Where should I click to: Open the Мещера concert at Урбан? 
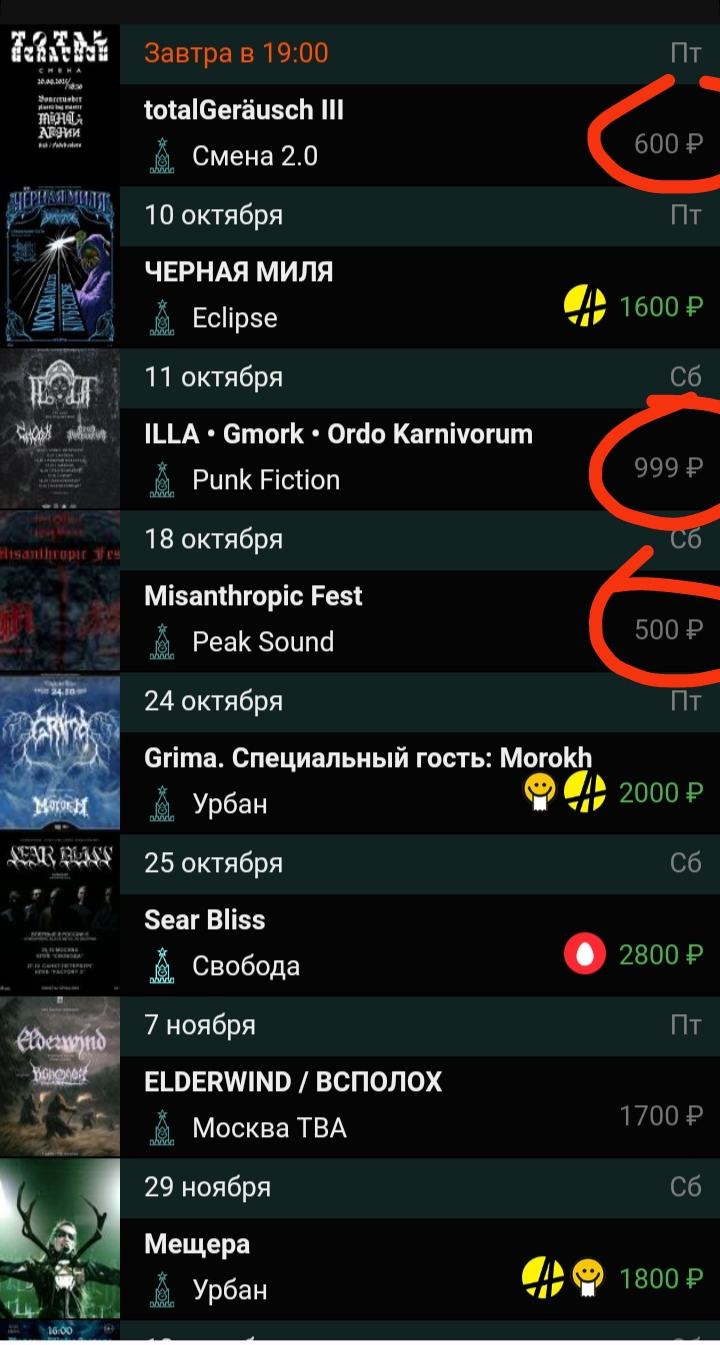coord(197,1244)
